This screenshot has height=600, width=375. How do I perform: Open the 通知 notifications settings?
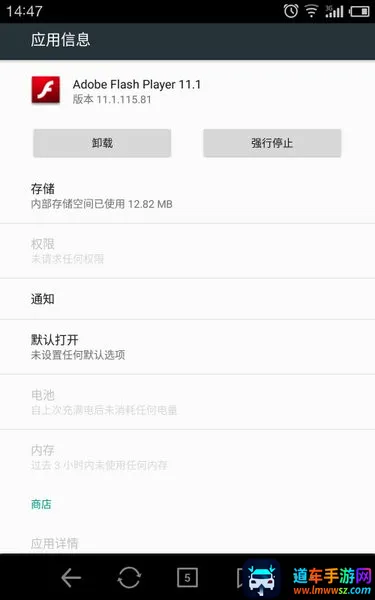188,299
